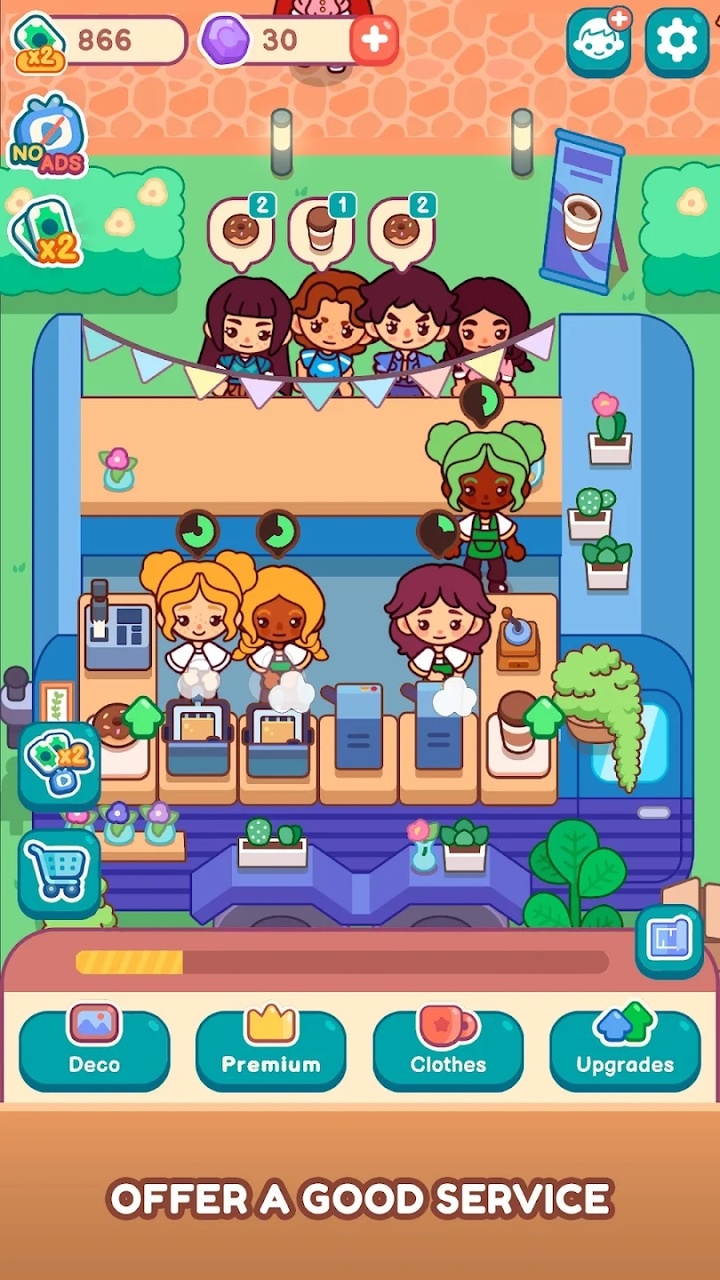The height and width of the screenshot is (1280, 720).
Task: Open the Upgrades menu
Action: click(x=625, y=1050)
